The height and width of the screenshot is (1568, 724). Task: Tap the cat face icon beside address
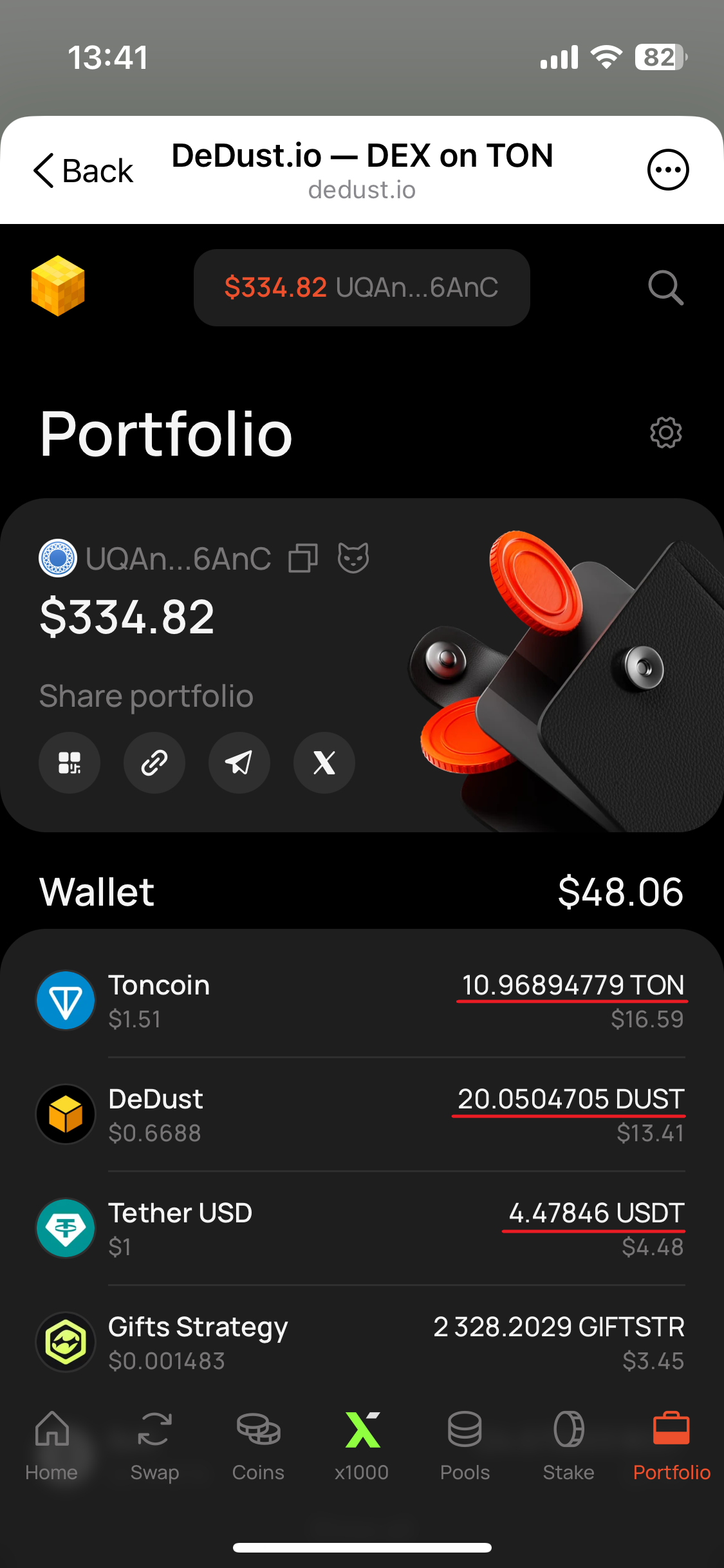tap(353, 558)
